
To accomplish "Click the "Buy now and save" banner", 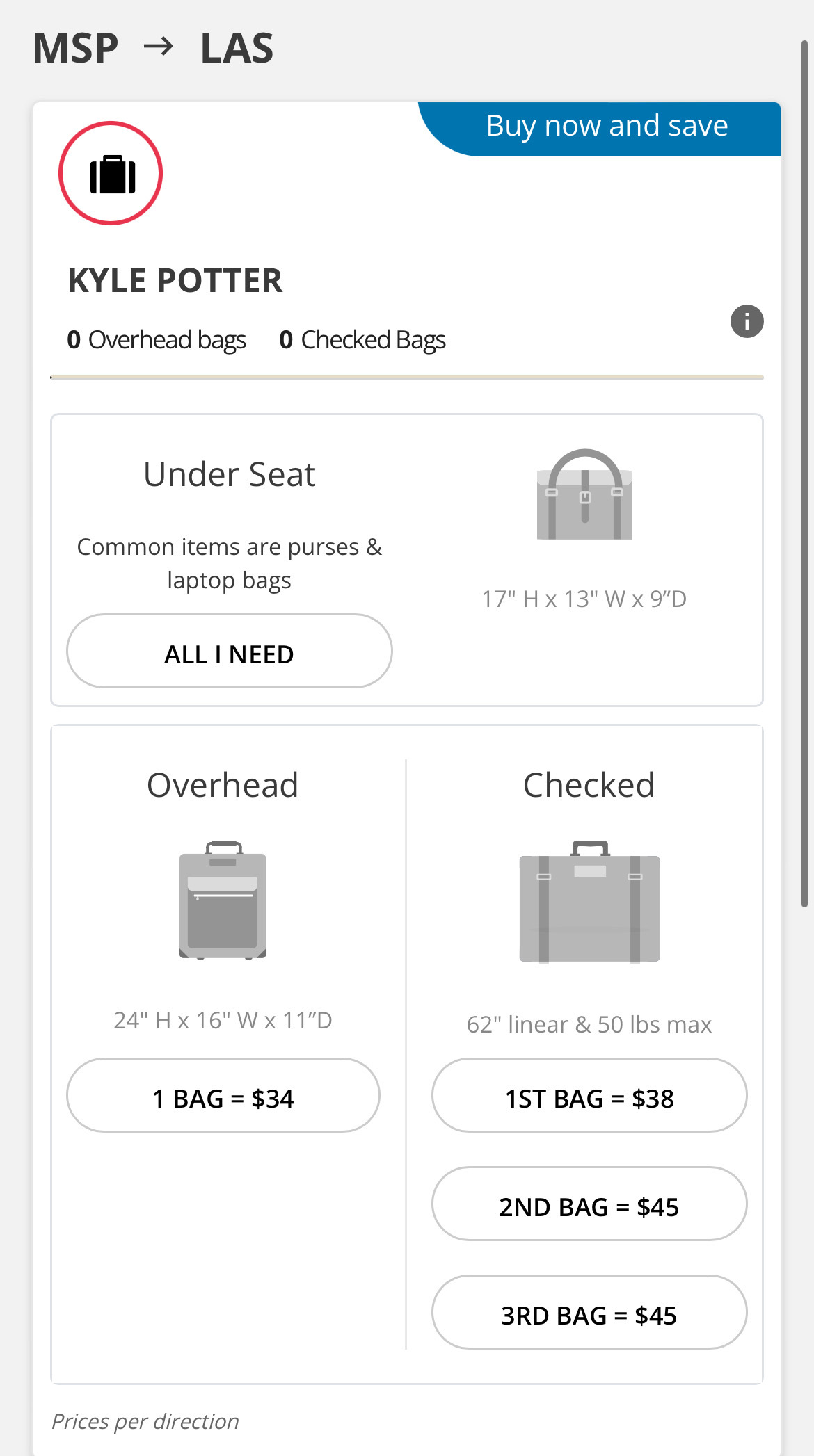I will pos(606,126).
